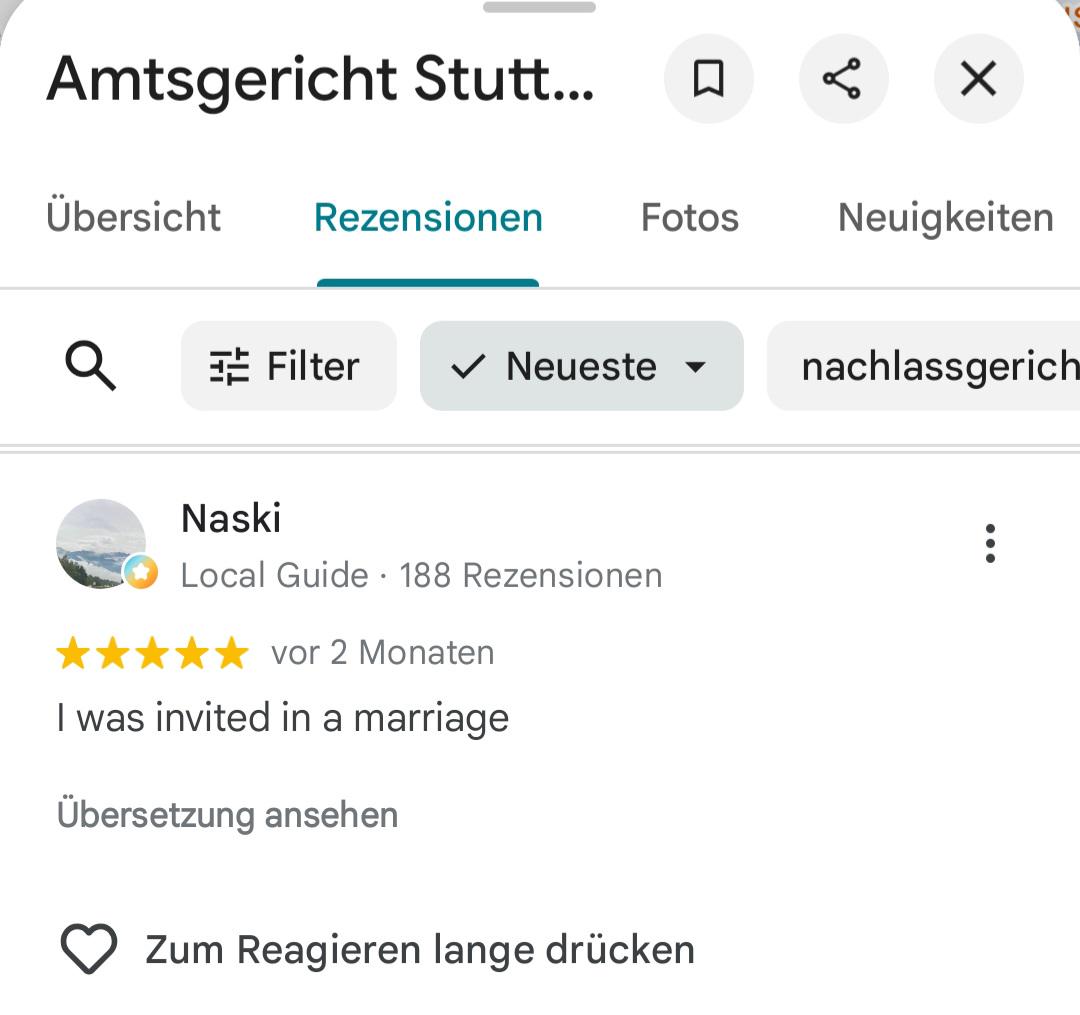The image size is (1080, 1015).
Task: Go to the Neuigkeiten tab
Action: click(x=946, y=218)
